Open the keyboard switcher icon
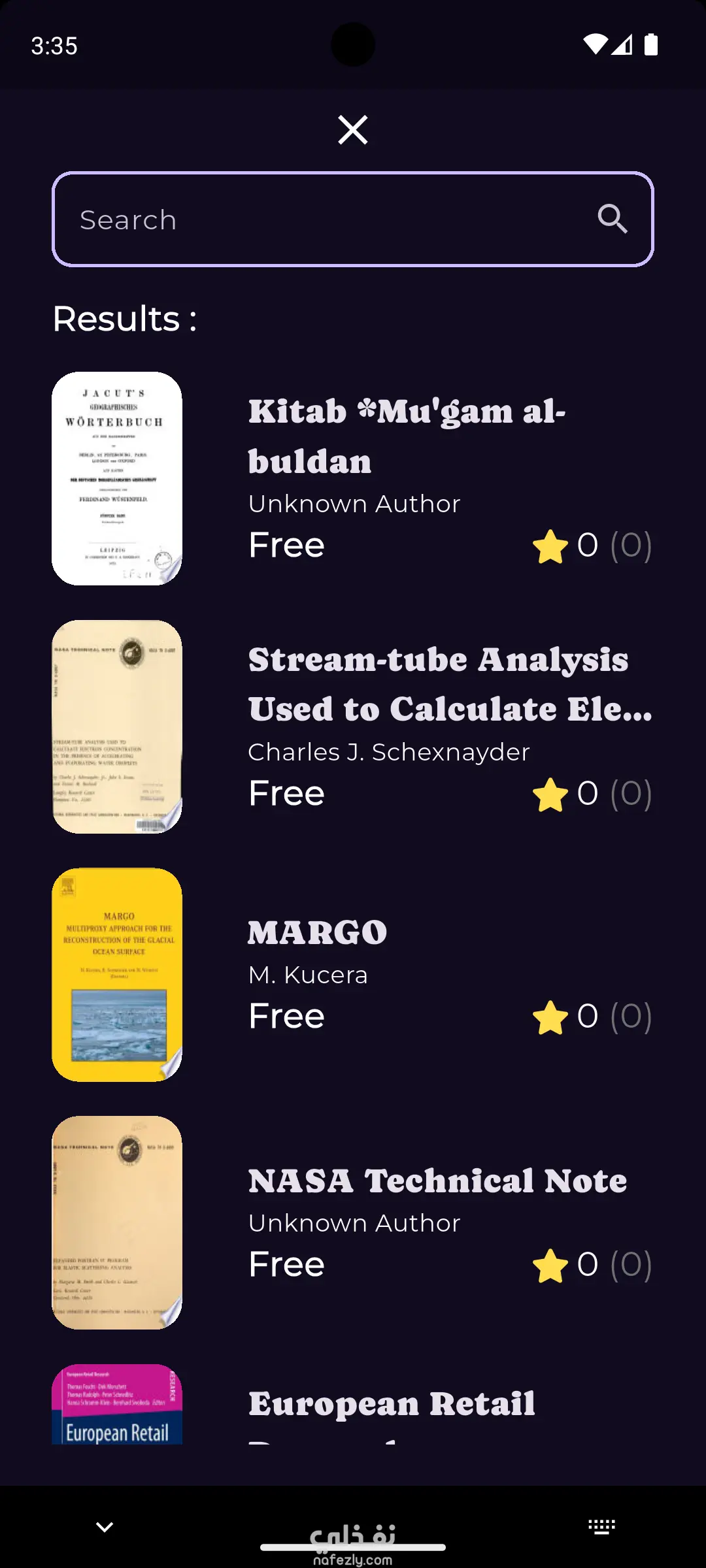Screen dimensions: 706x1568 coord(601,1527)
